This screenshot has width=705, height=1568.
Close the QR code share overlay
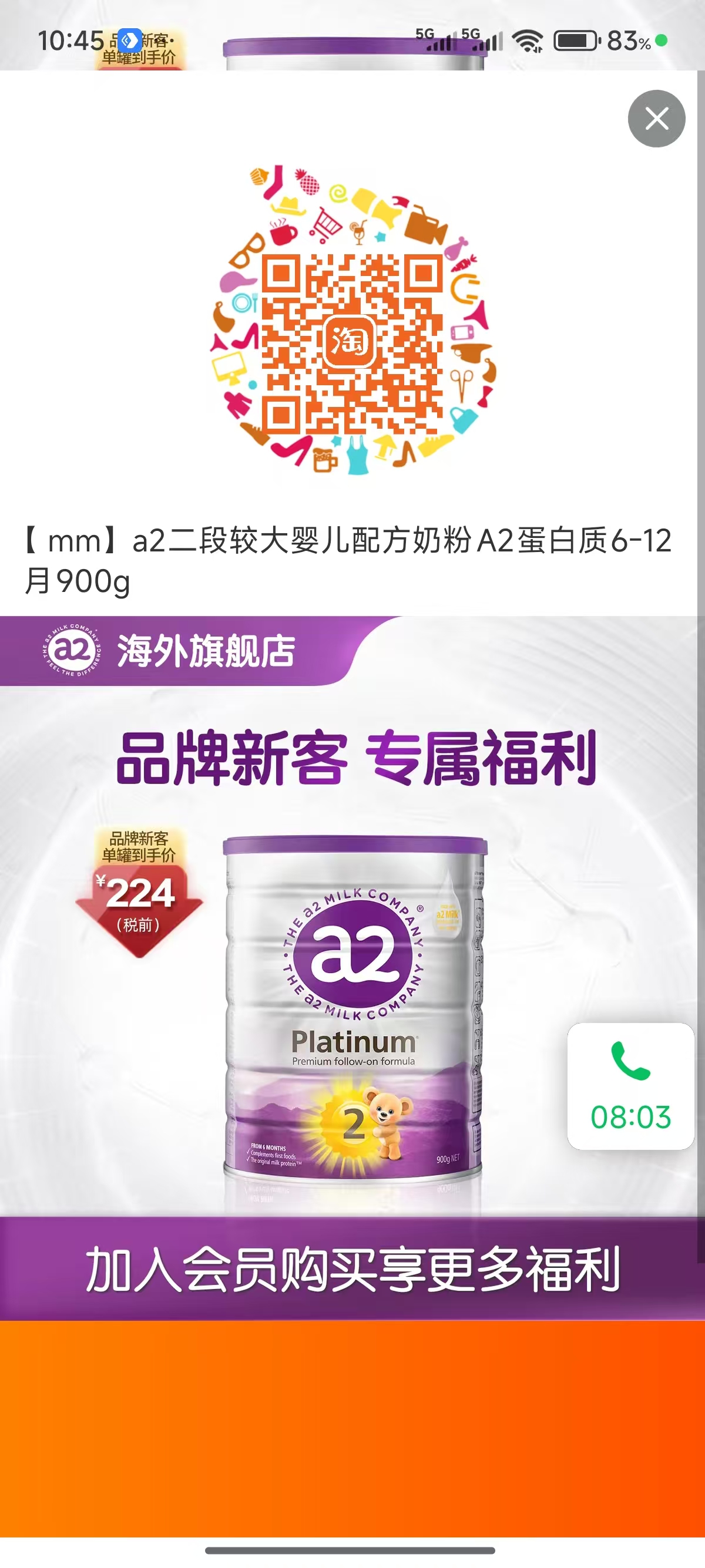(656, 119)
